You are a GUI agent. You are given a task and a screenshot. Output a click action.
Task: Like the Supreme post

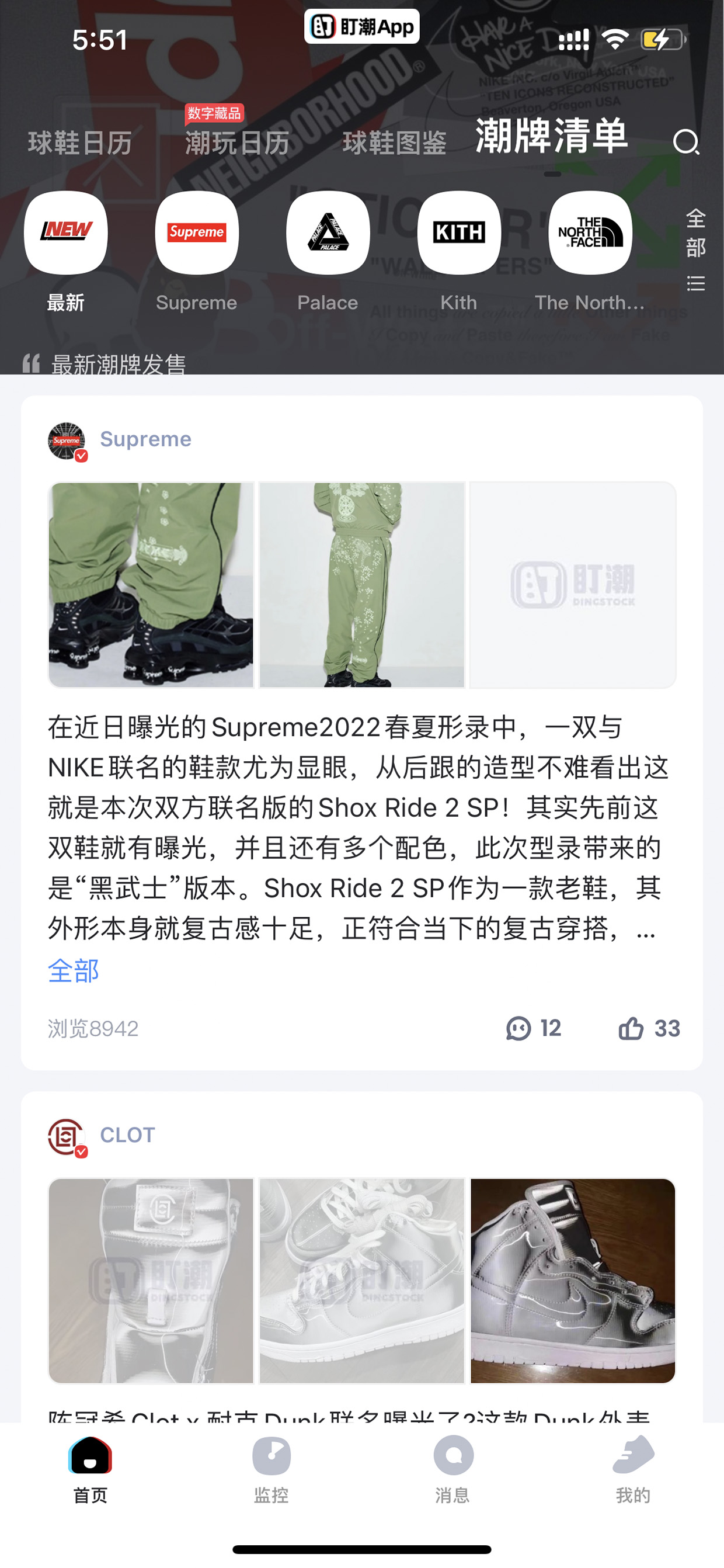click(x=649, y=1028)
